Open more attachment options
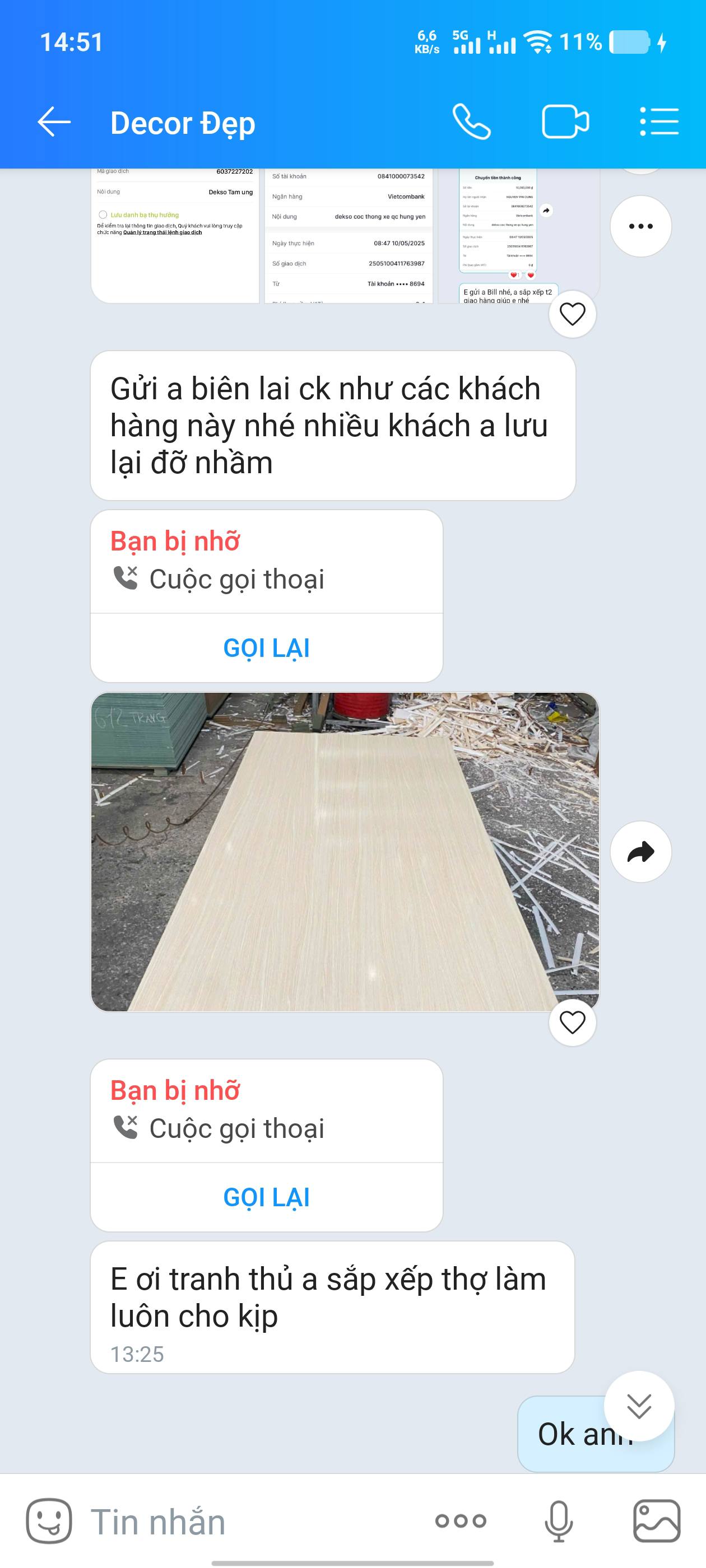Viewport: 706px width, 1568px height. click(x=461, y=1521)
